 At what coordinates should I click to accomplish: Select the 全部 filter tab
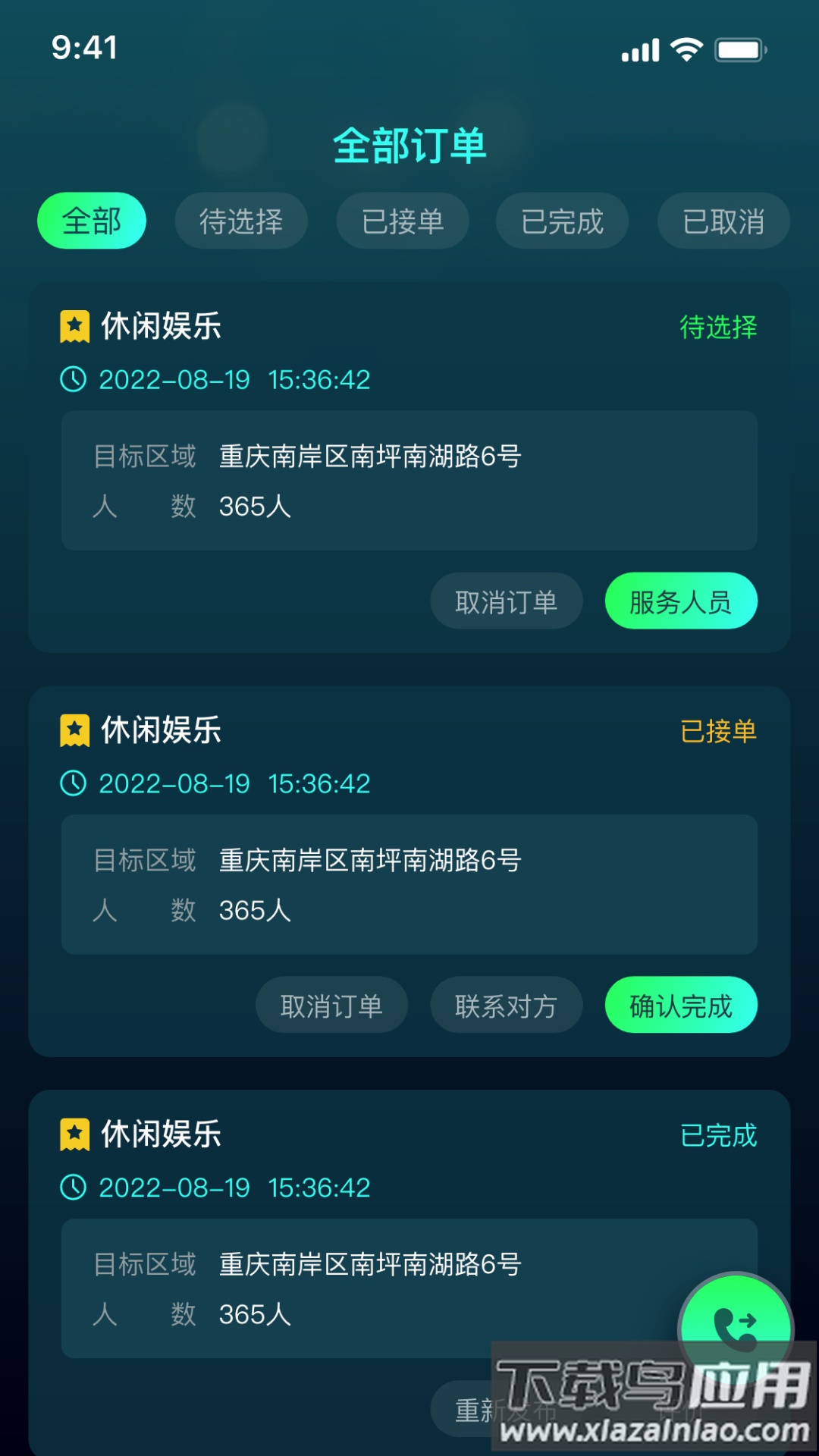click(91, 221)
